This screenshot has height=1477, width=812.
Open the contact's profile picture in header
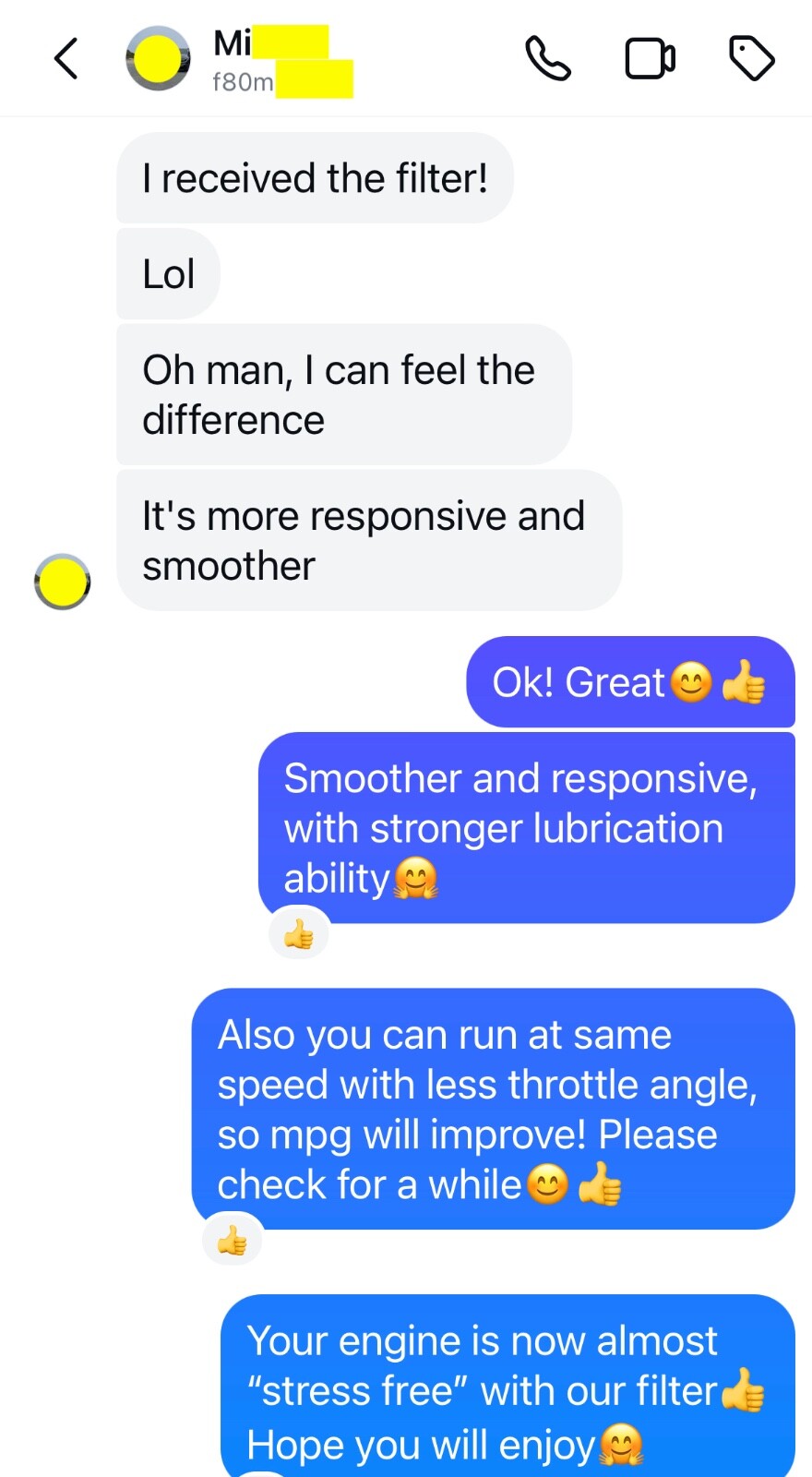pyautogui.click(x=158, y=59)
